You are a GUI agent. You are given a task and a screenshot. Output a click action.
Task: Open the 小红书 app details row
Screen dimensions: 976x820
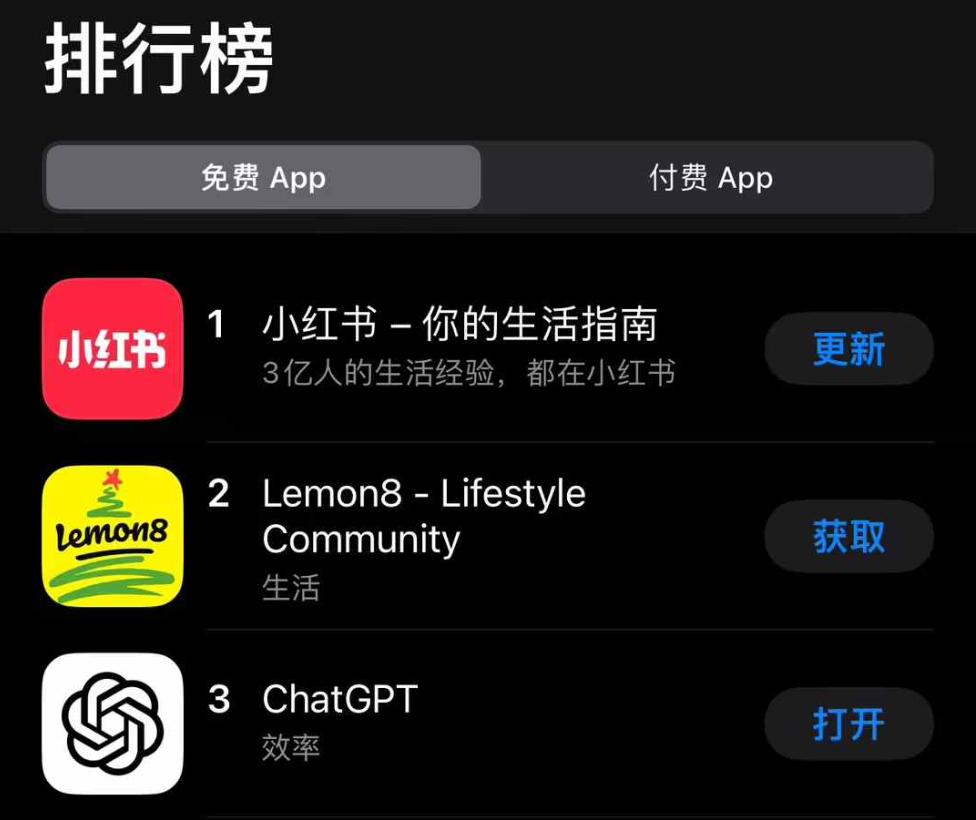tap(459, 348)
